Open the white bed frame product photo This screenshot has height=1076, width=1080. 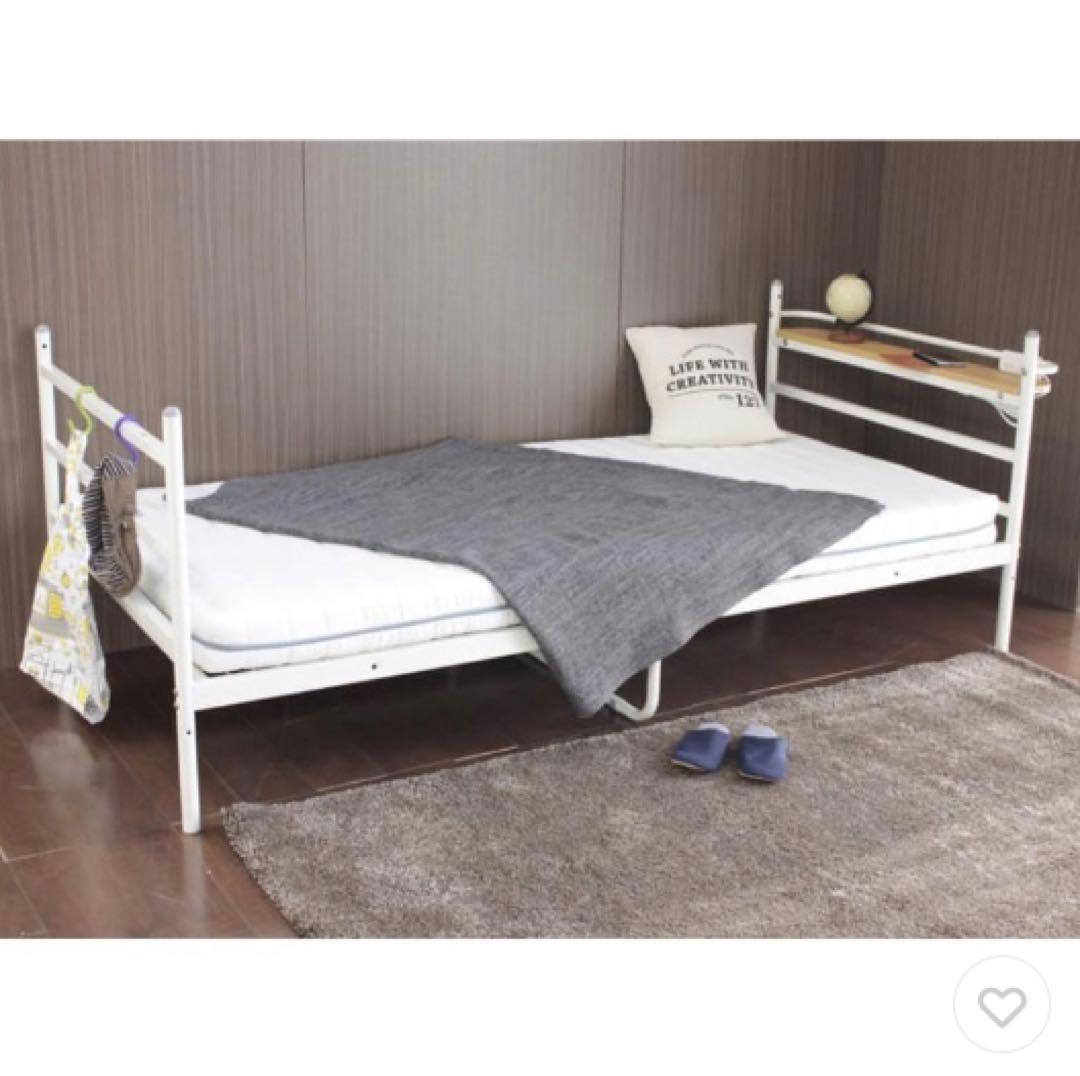point(540,540)
